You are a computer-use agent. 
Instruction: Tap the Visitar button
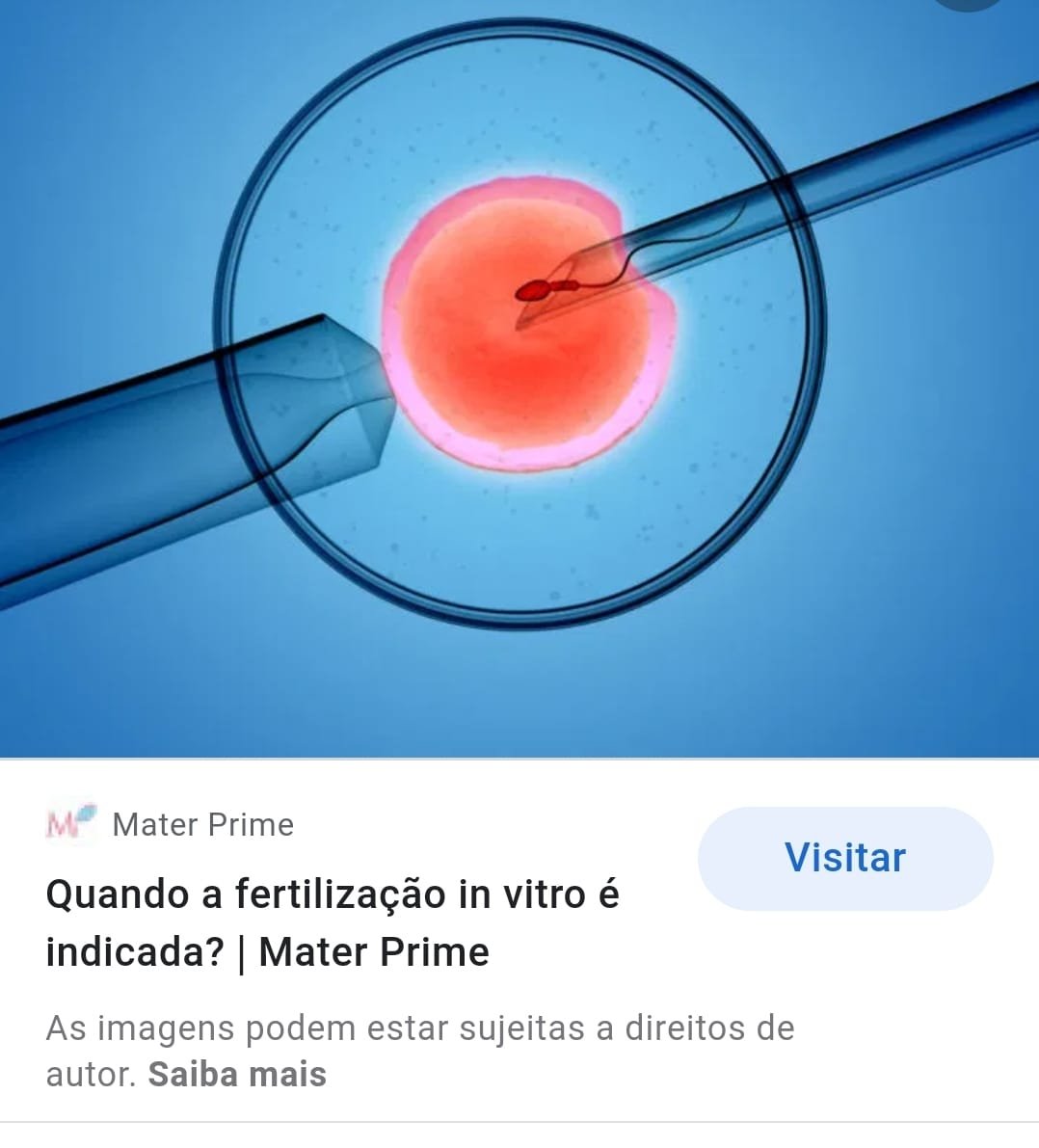tap(844, 858)
